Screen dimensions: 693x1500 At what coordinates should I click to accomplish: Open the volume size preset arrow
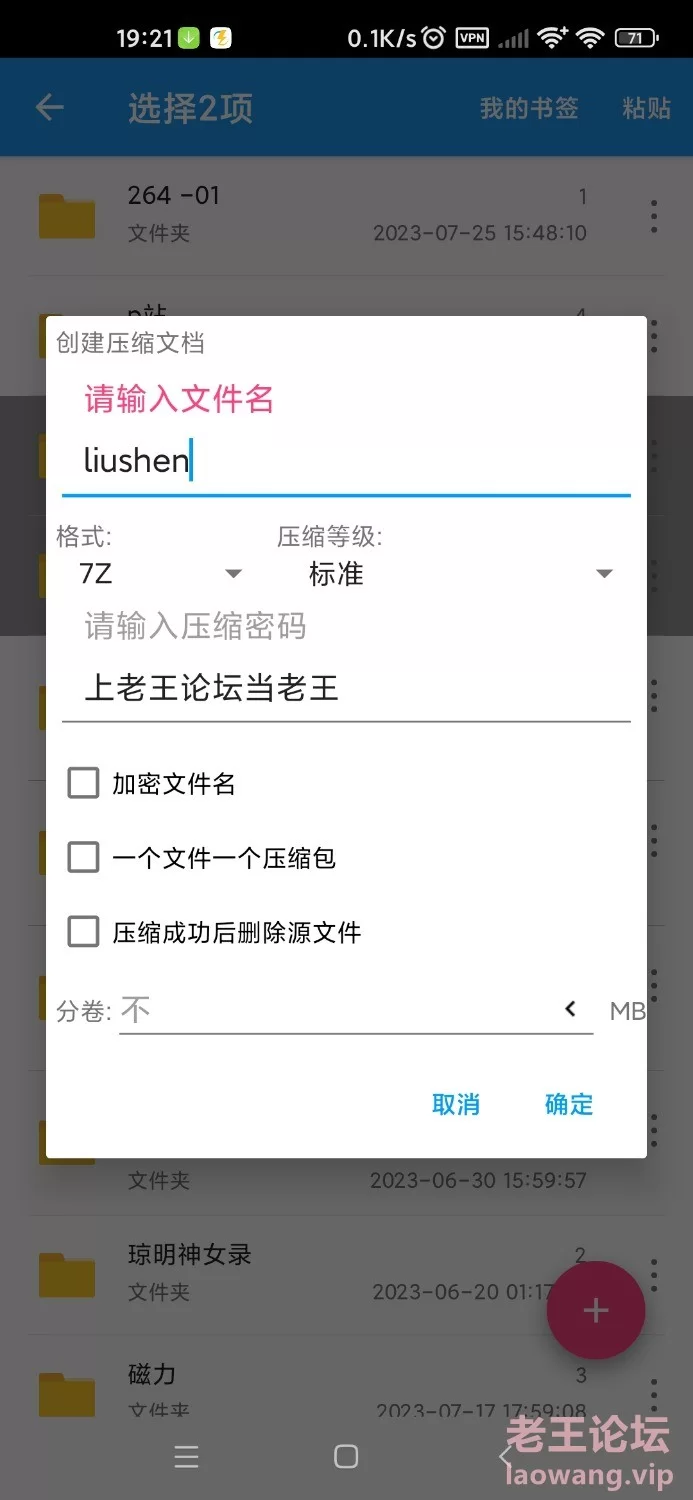coord(571,1009)
